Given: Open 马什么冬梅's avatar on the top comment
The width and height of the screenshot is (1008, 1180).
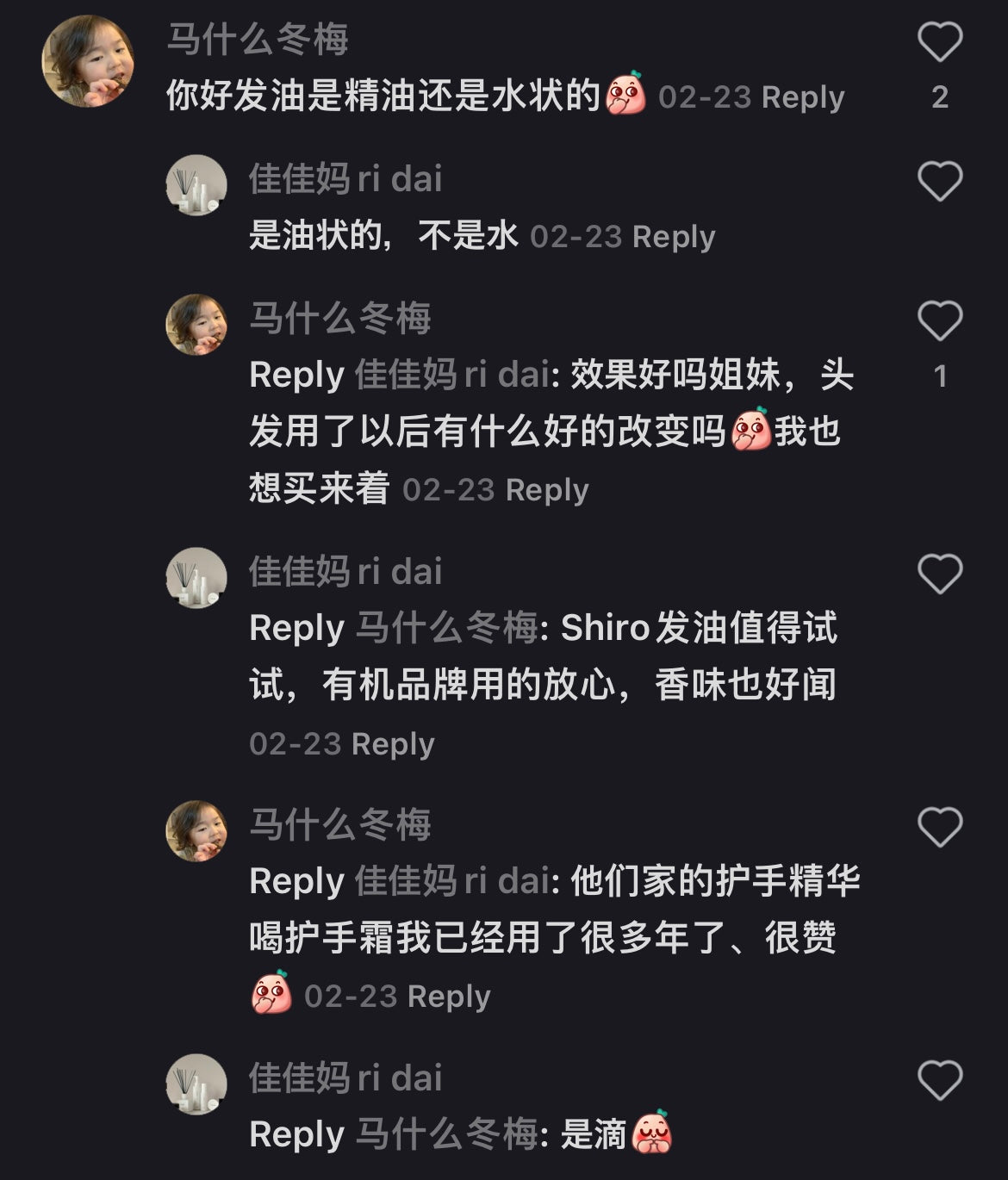Looking at the screenshot, I should point(88,60).
